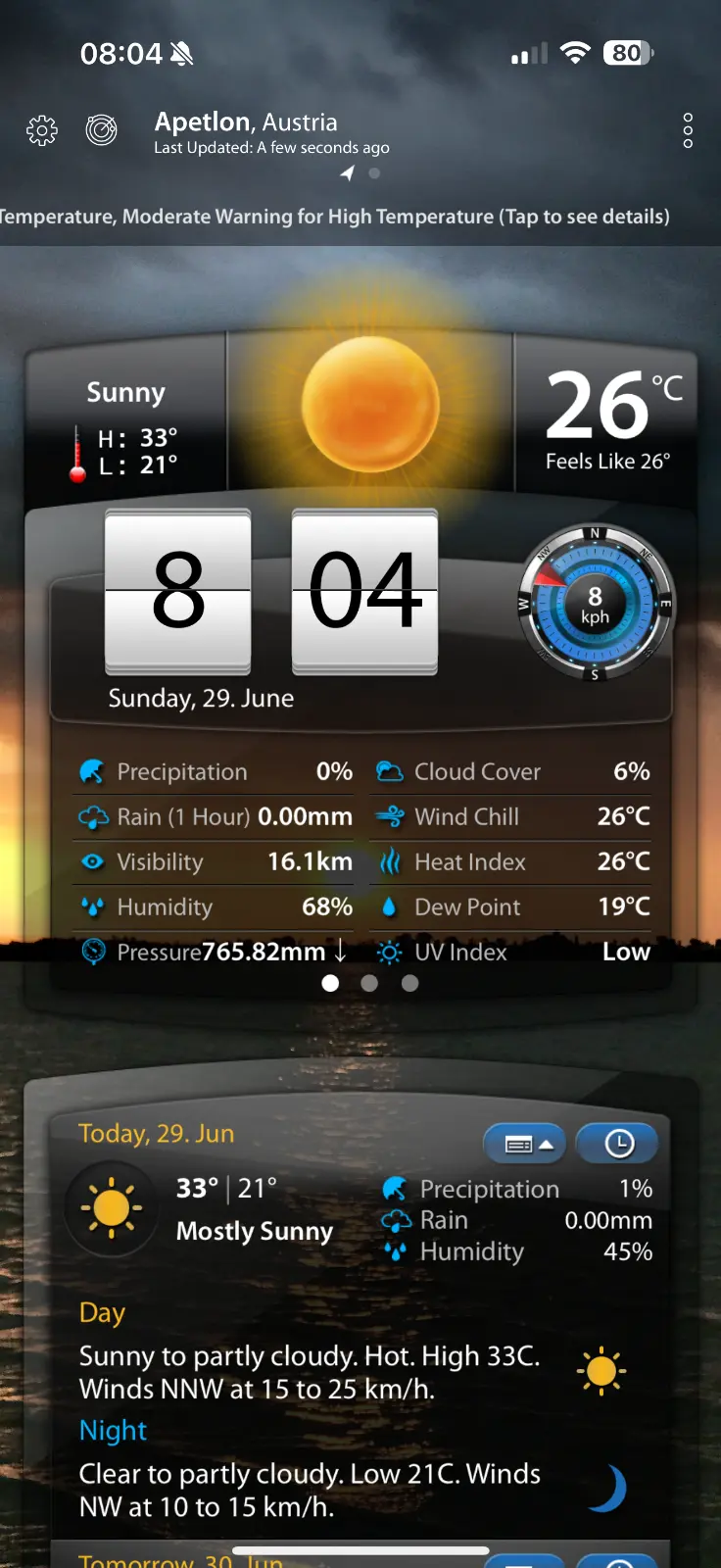Open the settings gear
721x1568 pixels.
(x=42, y=130)
